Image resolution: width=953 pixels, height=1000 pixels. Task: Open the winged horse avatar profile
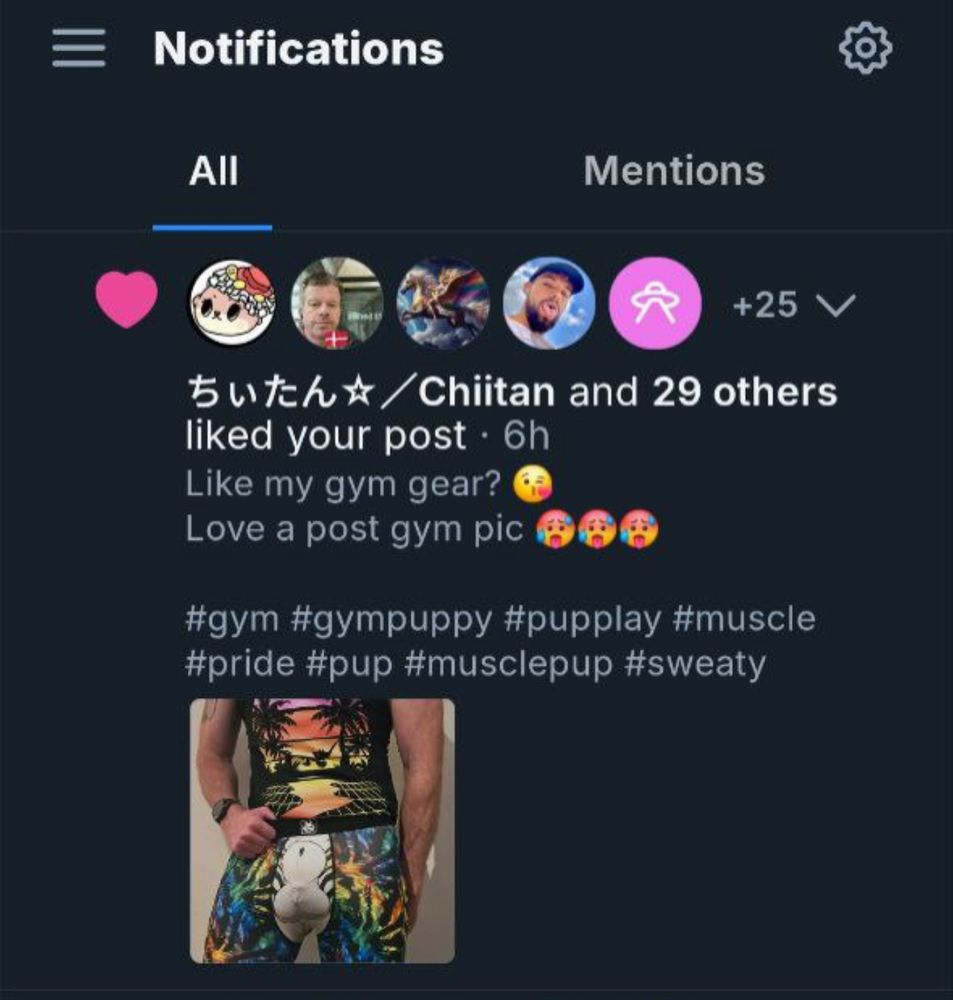pyautogui.click(x=443, y=303)
